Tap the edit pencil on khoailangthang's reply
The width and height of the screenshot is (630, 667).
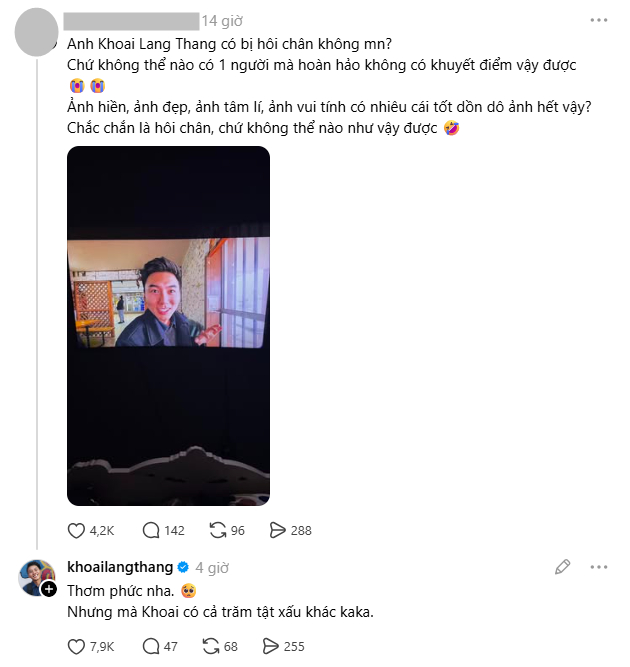pyautogui.click(x=563, y=567)
